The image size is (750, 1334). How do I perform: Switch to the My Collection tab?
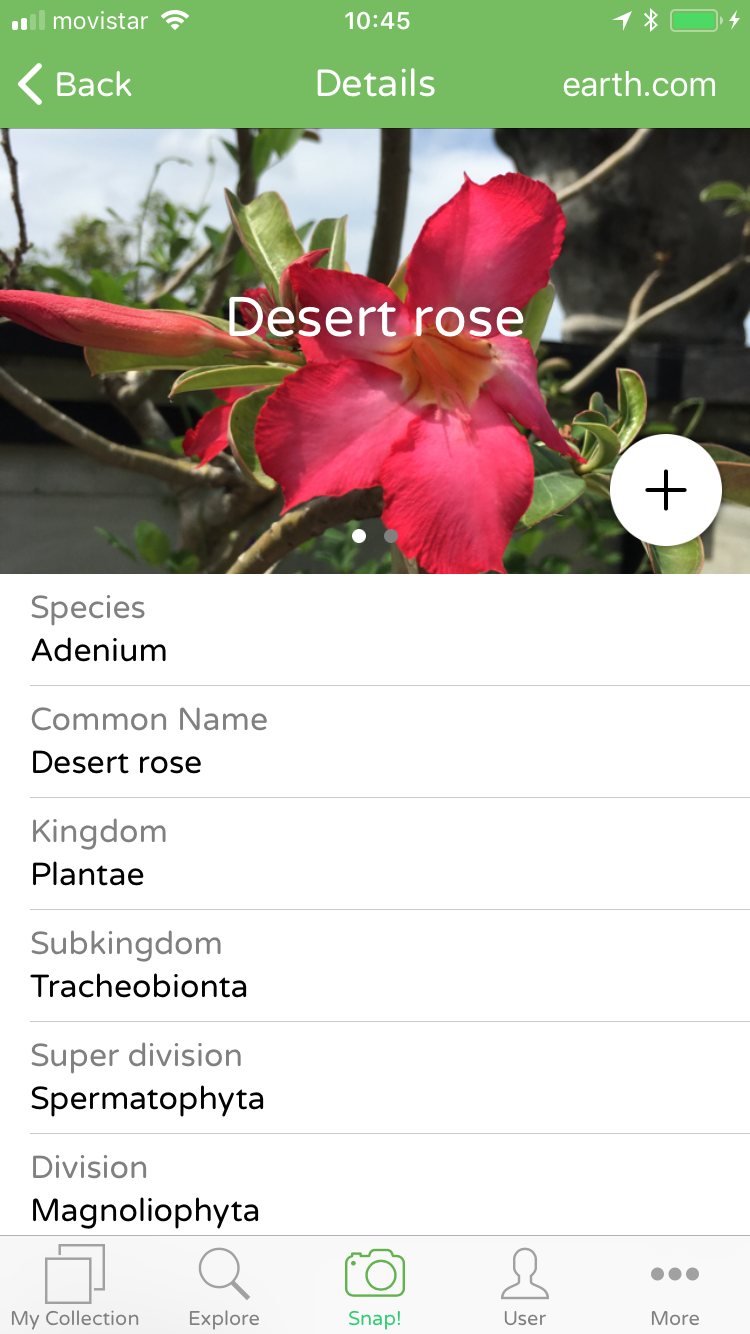(x=75, y=1288)
